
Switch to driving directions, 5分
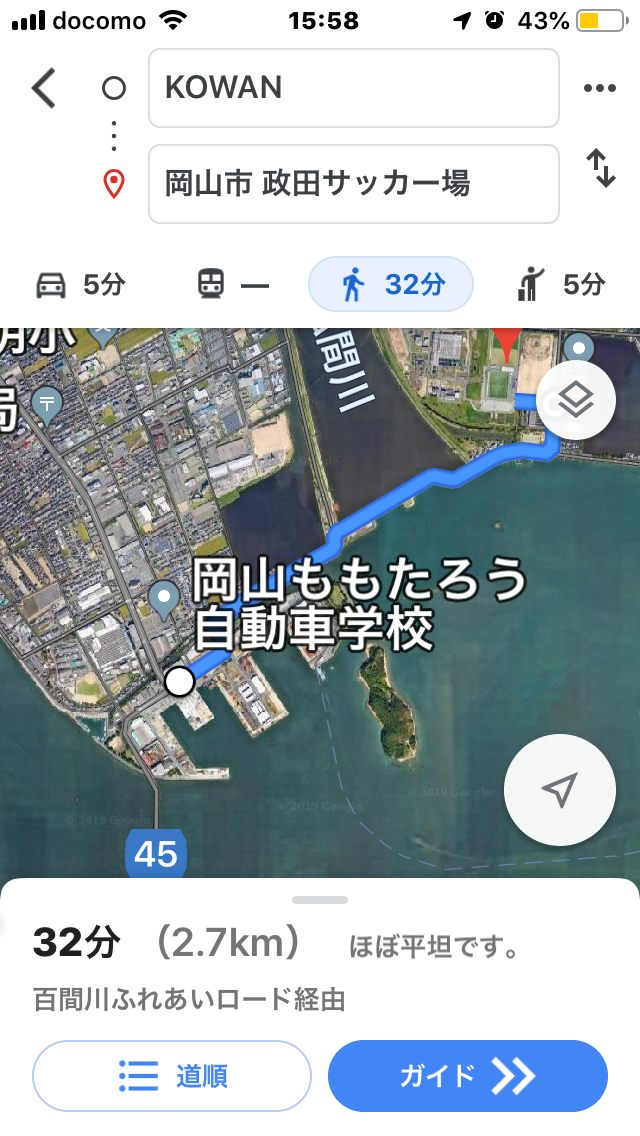pyautogui.click(x=80, y=285)
